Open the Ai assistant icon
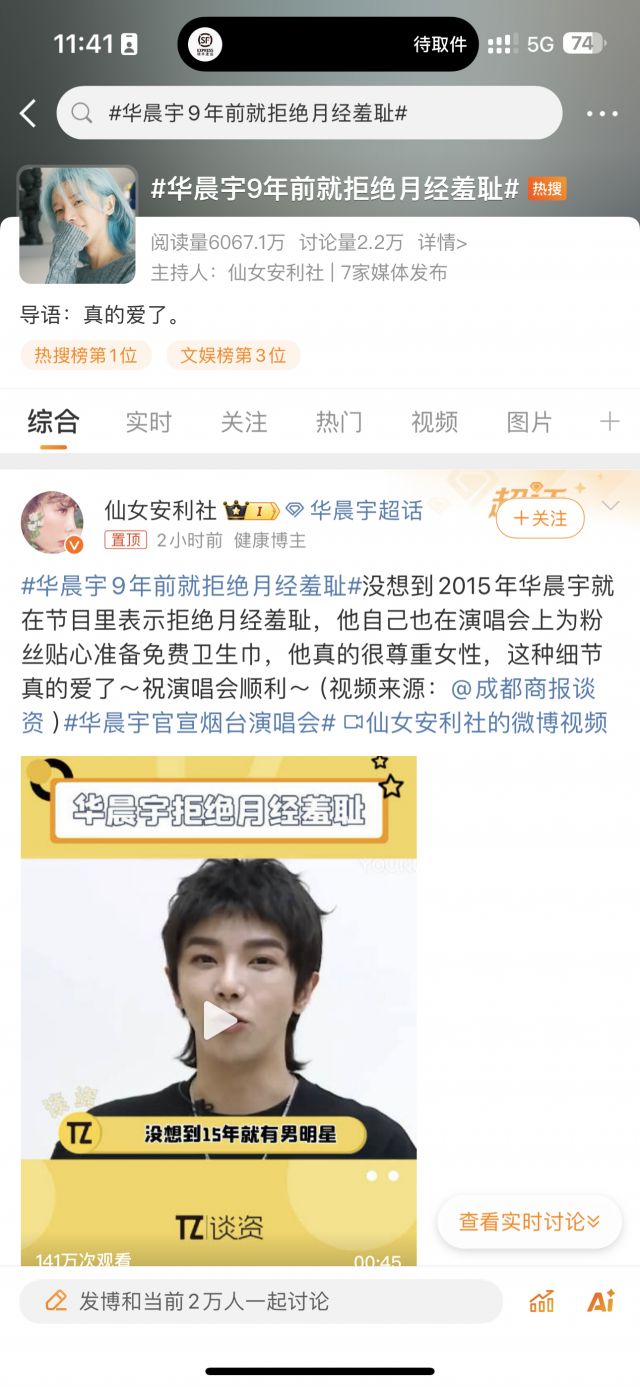The image size is (640, 1387). (x=601, y=1301)
